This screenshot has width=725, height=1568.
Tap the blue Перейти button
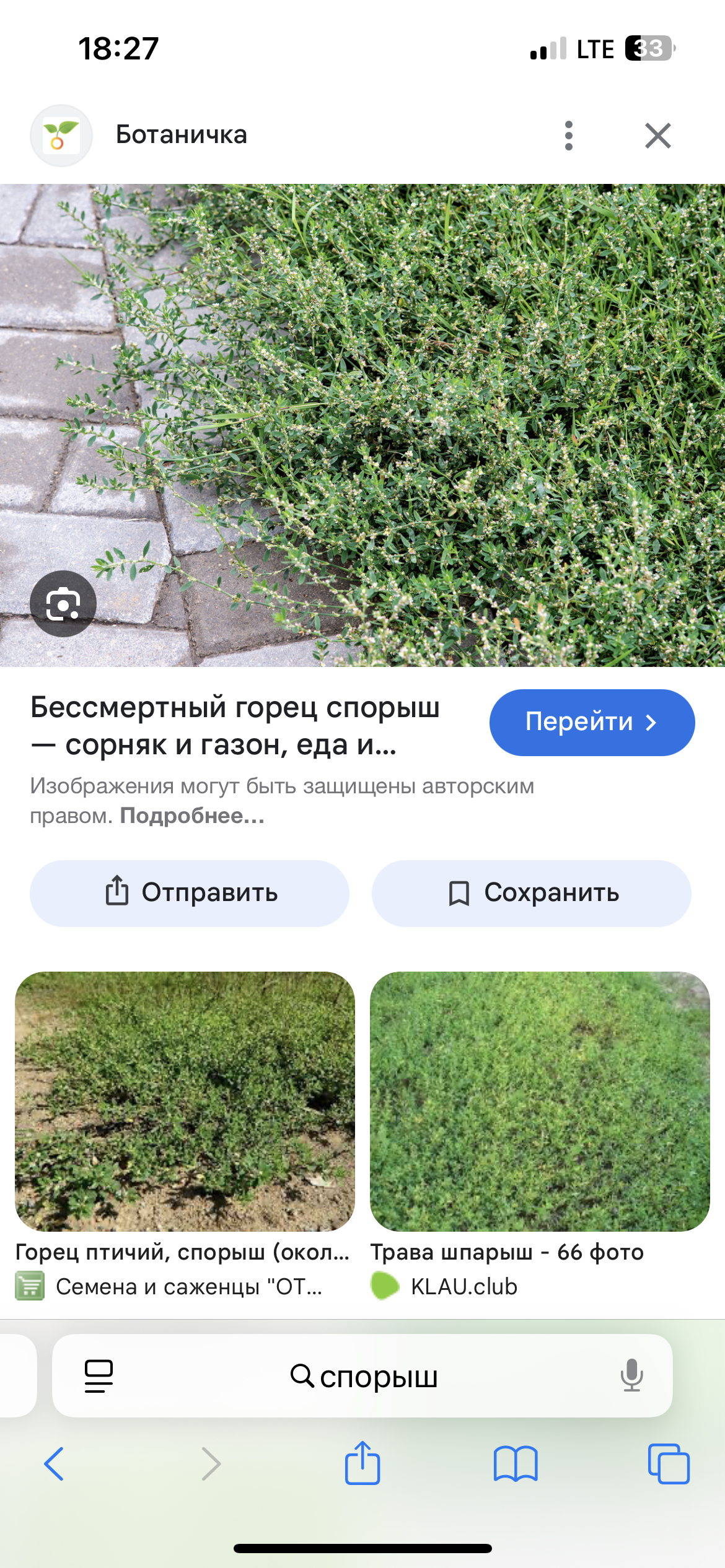click(592, 722)
